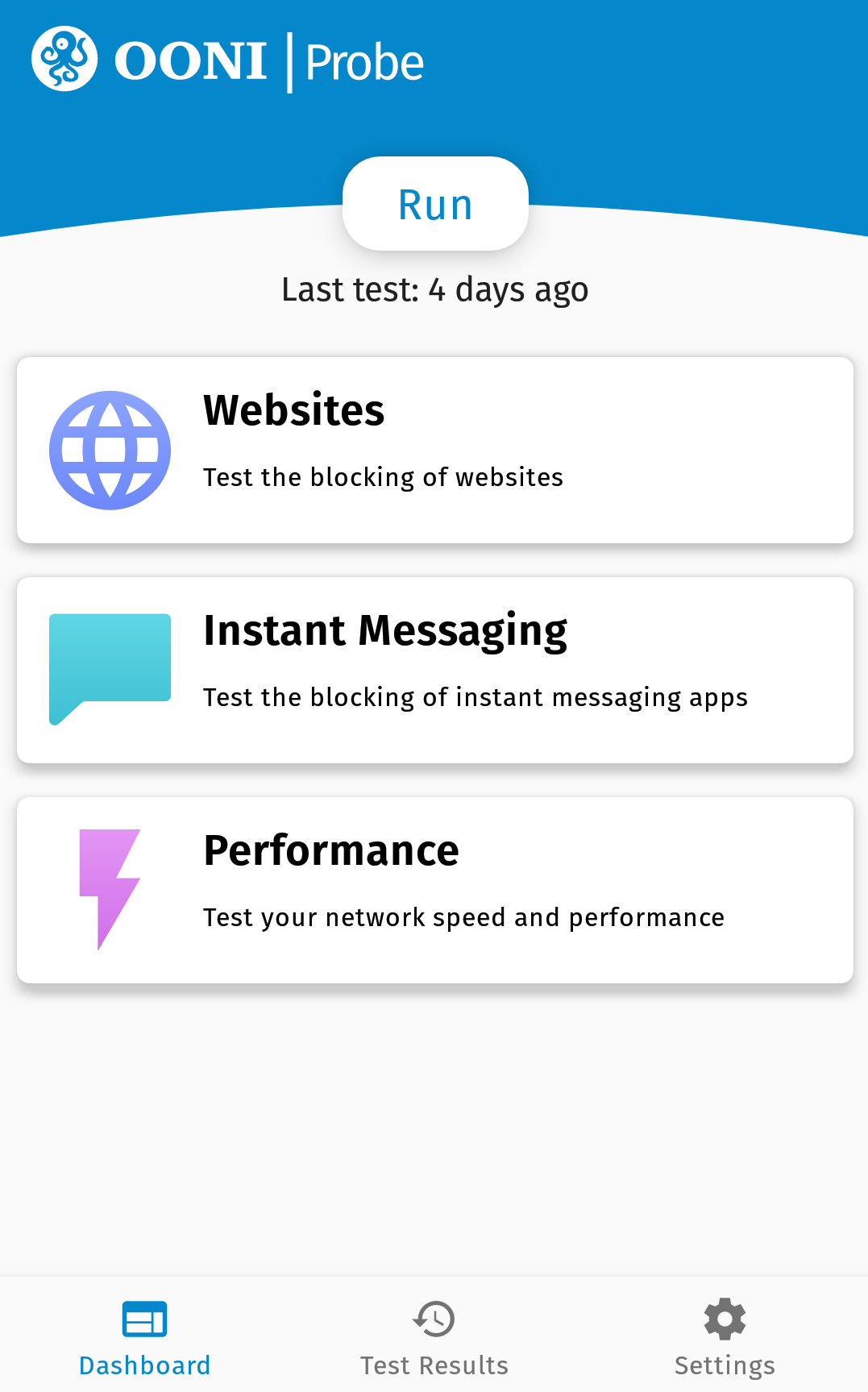Switch to the Test Results tab
The image size is (868, 1392).
[x=434, y=1337]
